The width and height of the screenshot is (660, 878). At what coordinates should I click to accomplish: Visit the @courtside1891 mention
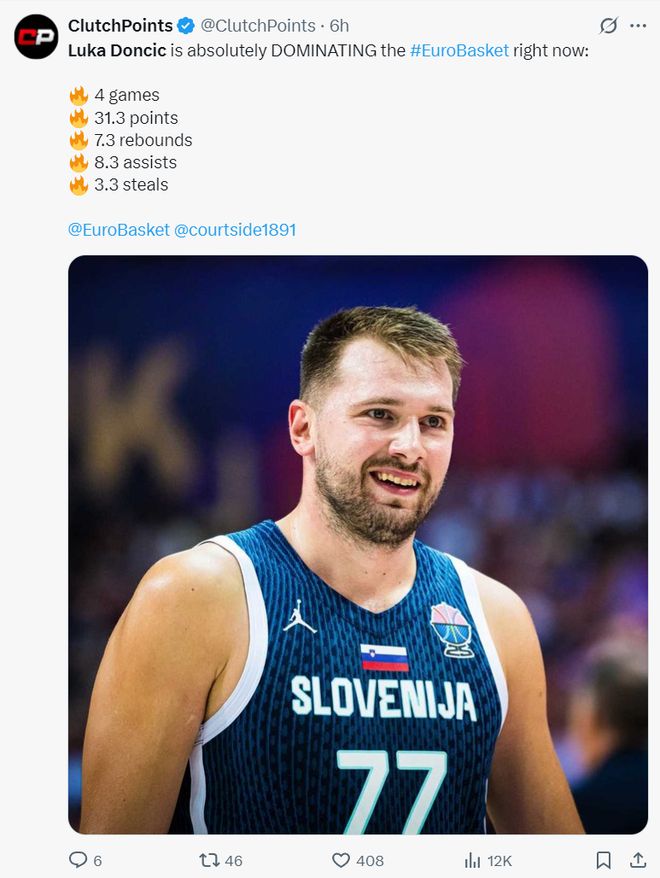(x=235, y=230)
